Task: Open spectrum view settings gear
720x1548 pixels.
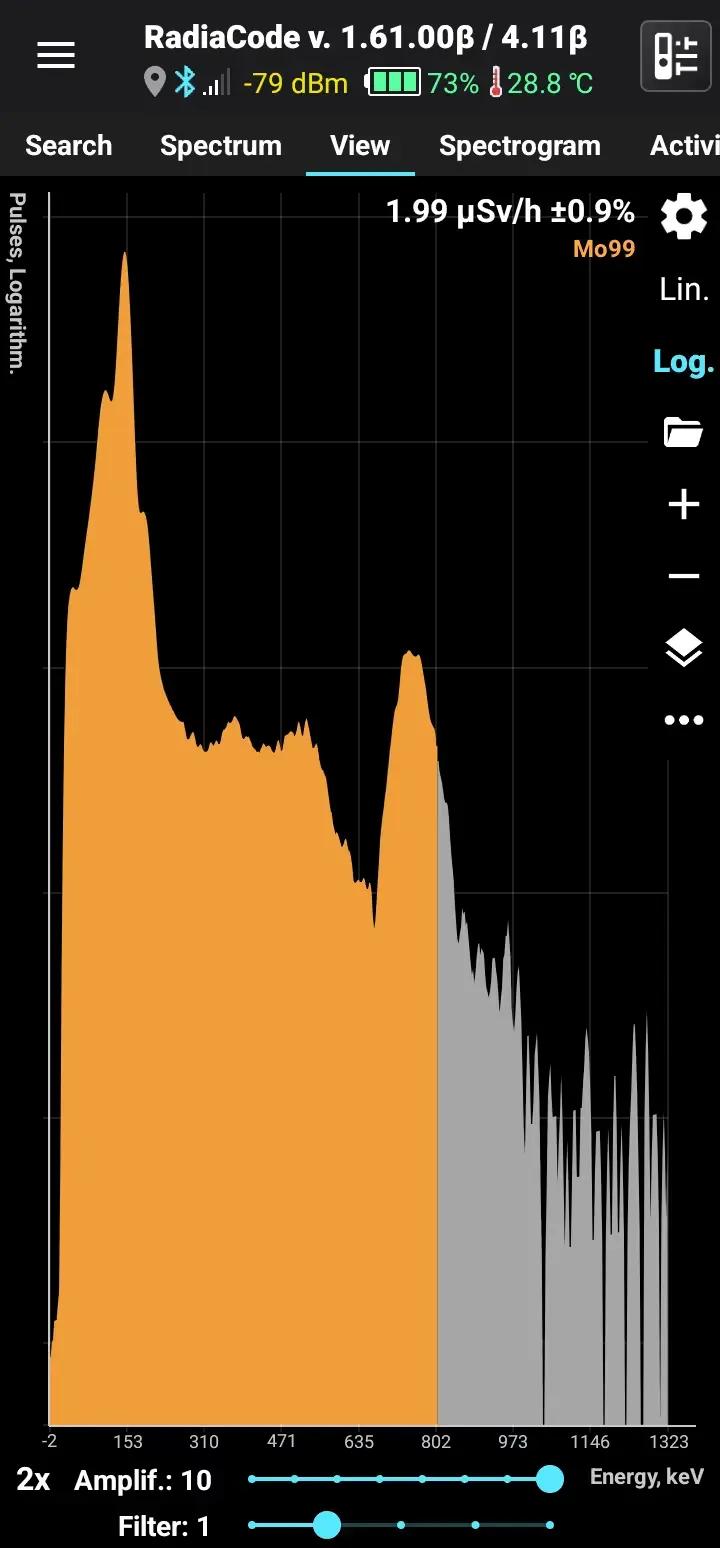Action: 684,217
